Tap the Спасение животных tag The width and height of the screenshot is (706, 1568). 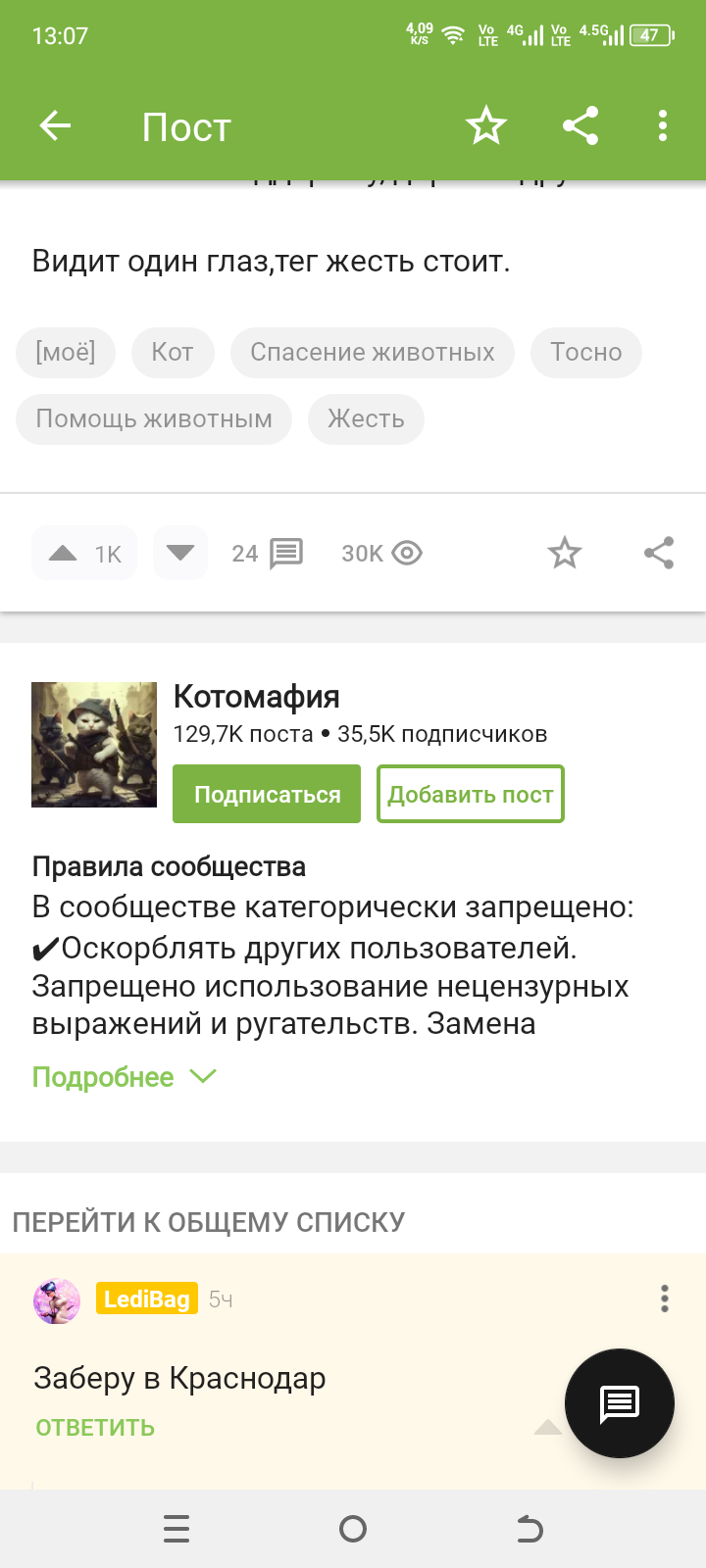pos(372,353)
